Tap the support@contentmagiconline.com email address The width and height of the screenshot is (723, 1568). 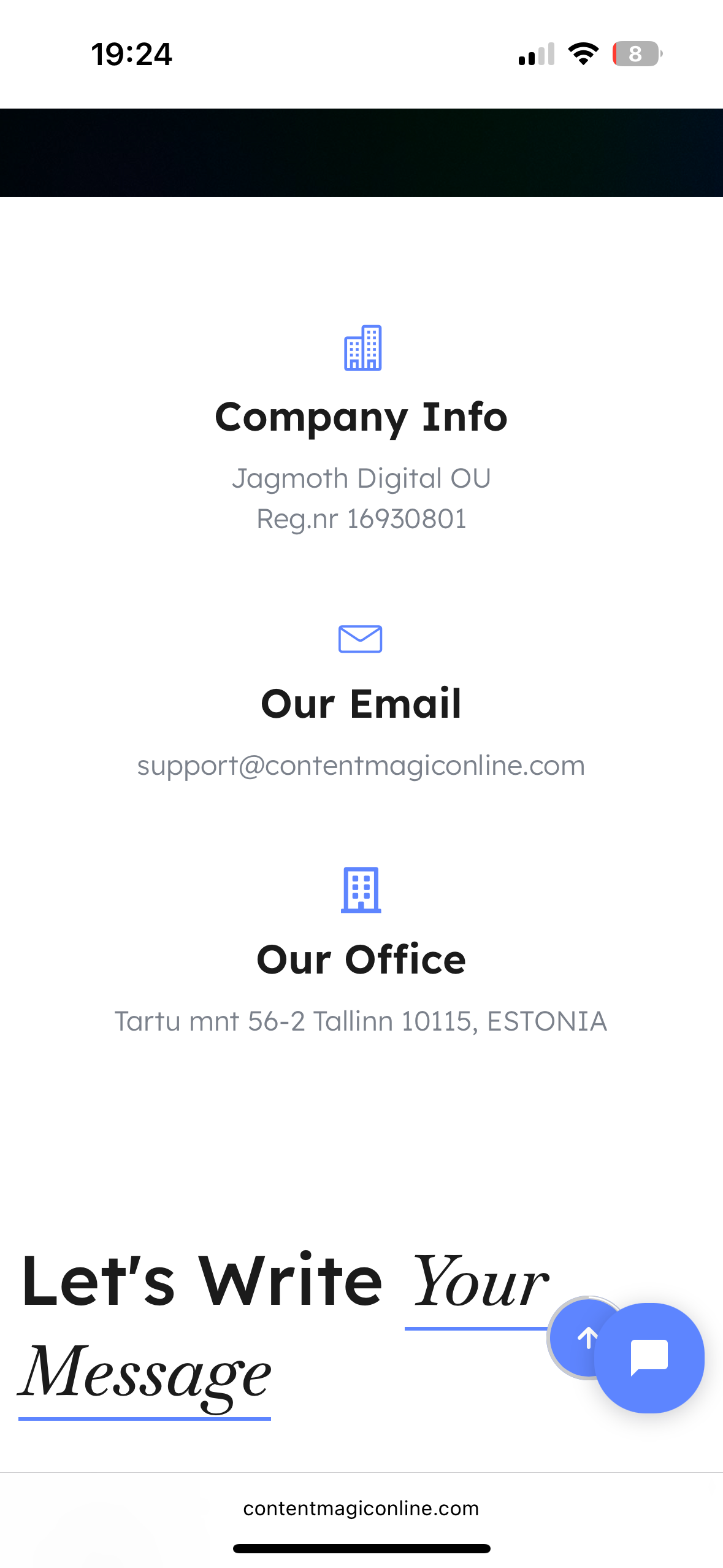click(361, 766)
